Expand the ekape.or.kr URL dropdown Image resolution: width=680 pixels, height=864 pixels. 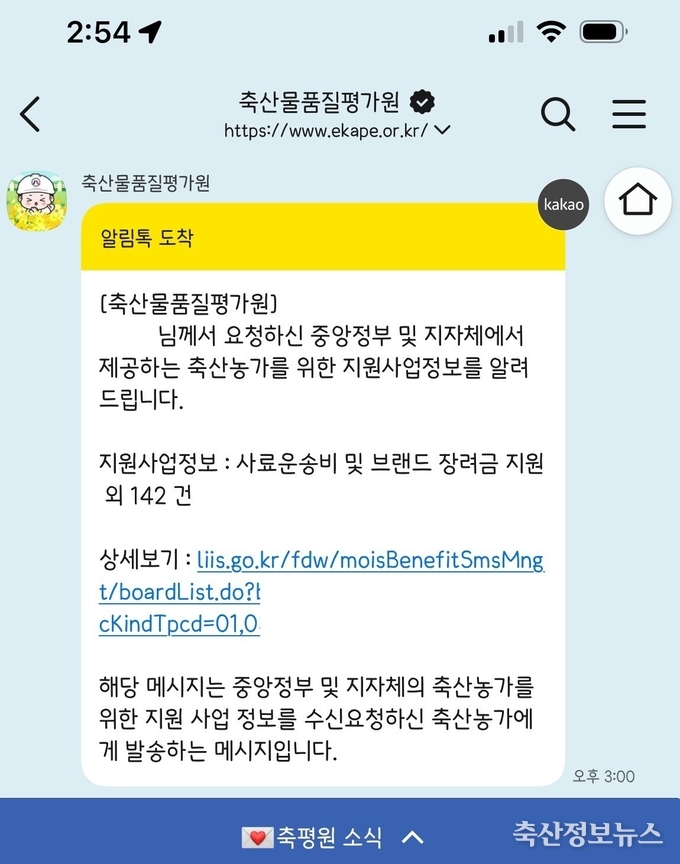click(443, 130)
